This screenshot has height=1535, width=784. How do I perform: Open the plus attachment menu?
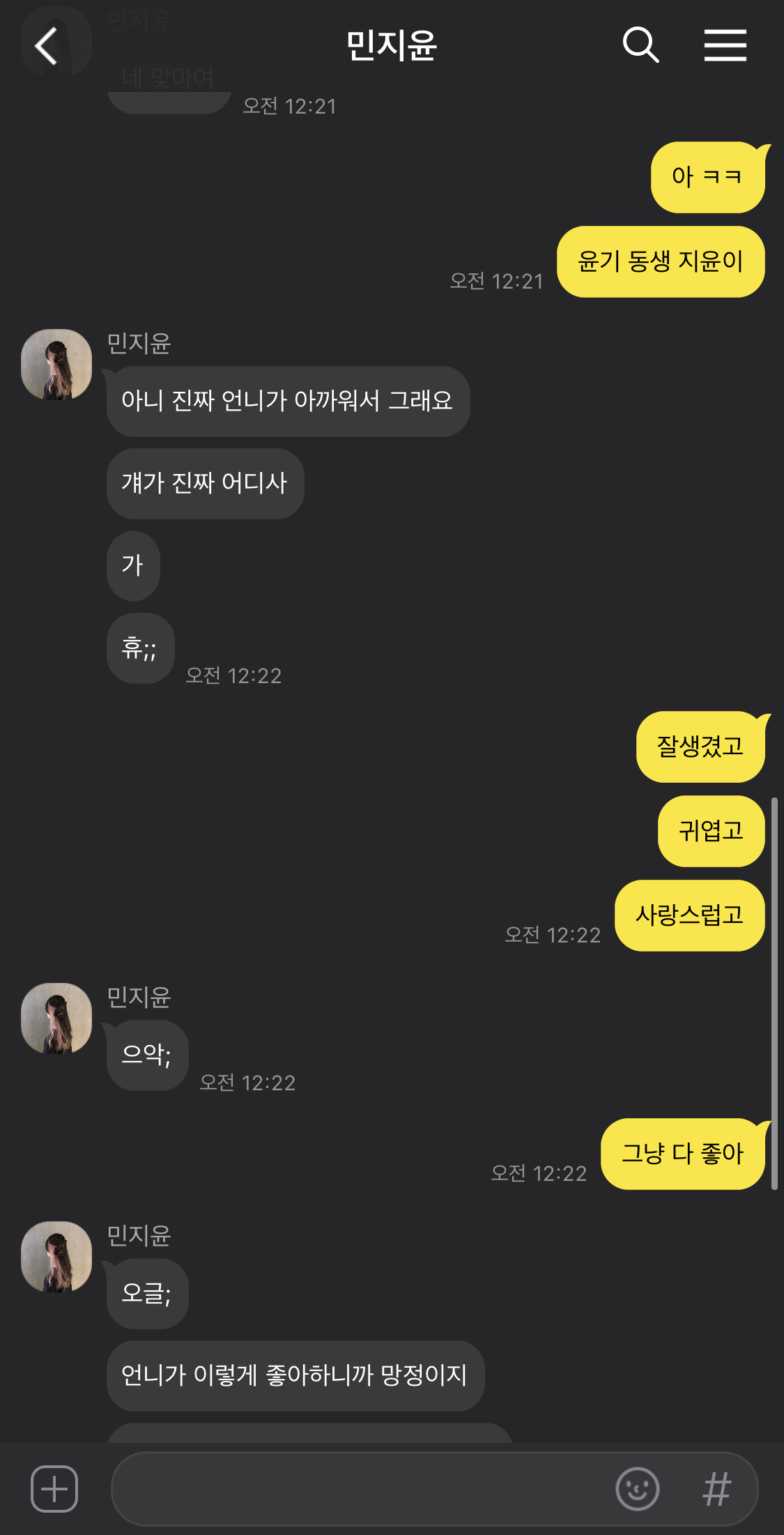coord(54,1488)
